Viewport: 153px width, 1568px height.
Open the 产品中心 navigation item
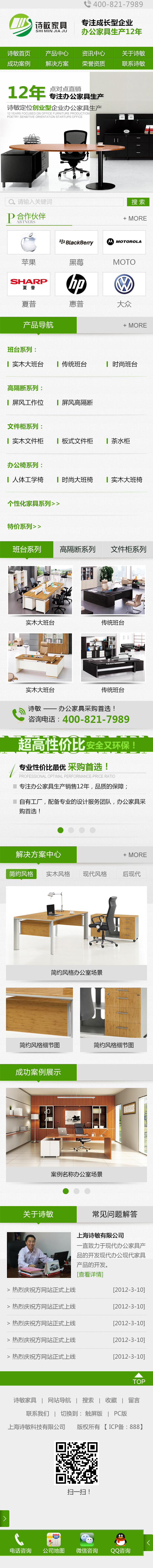click(57, 53)
